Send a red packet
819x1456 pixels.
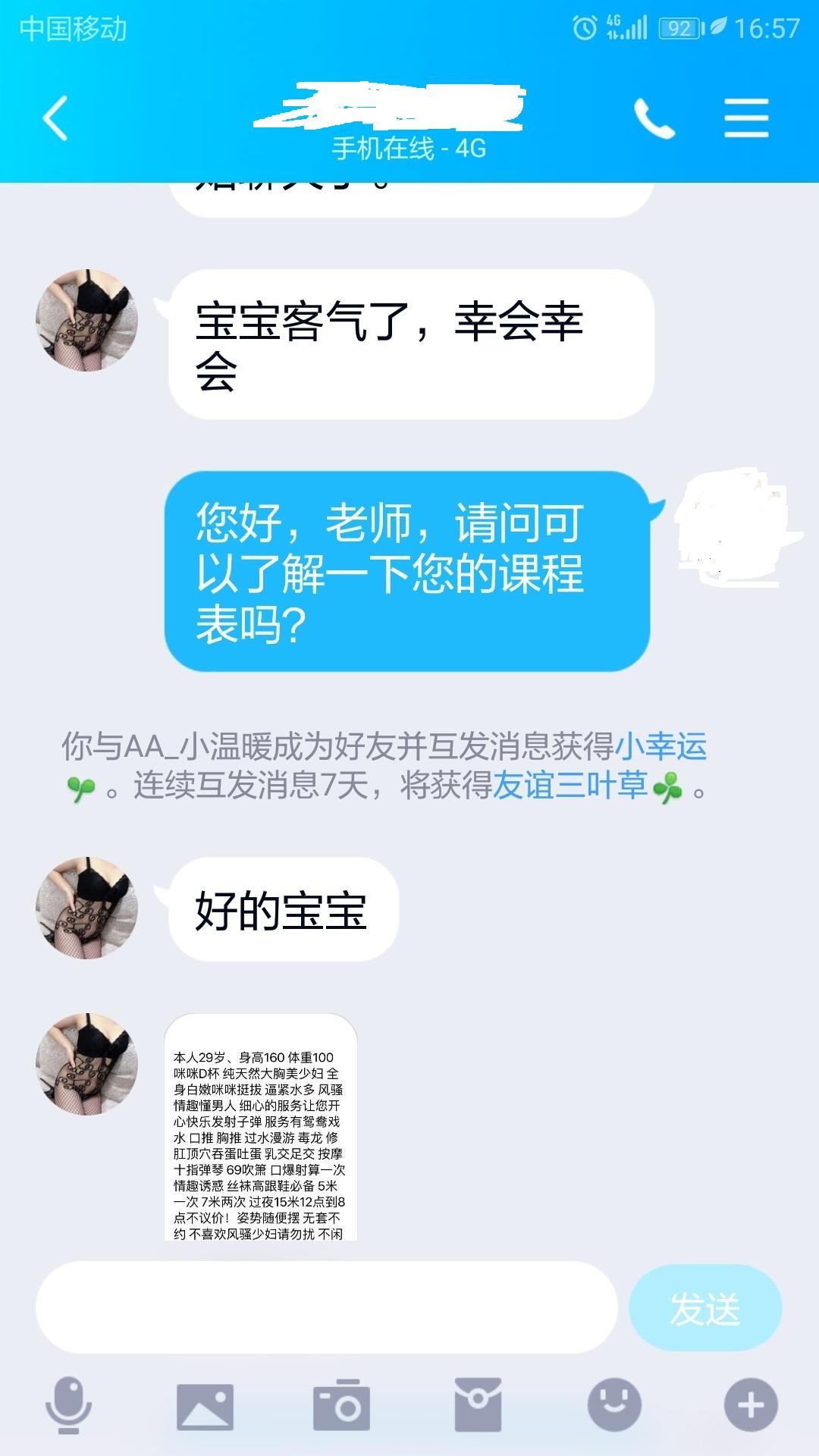478,1405
